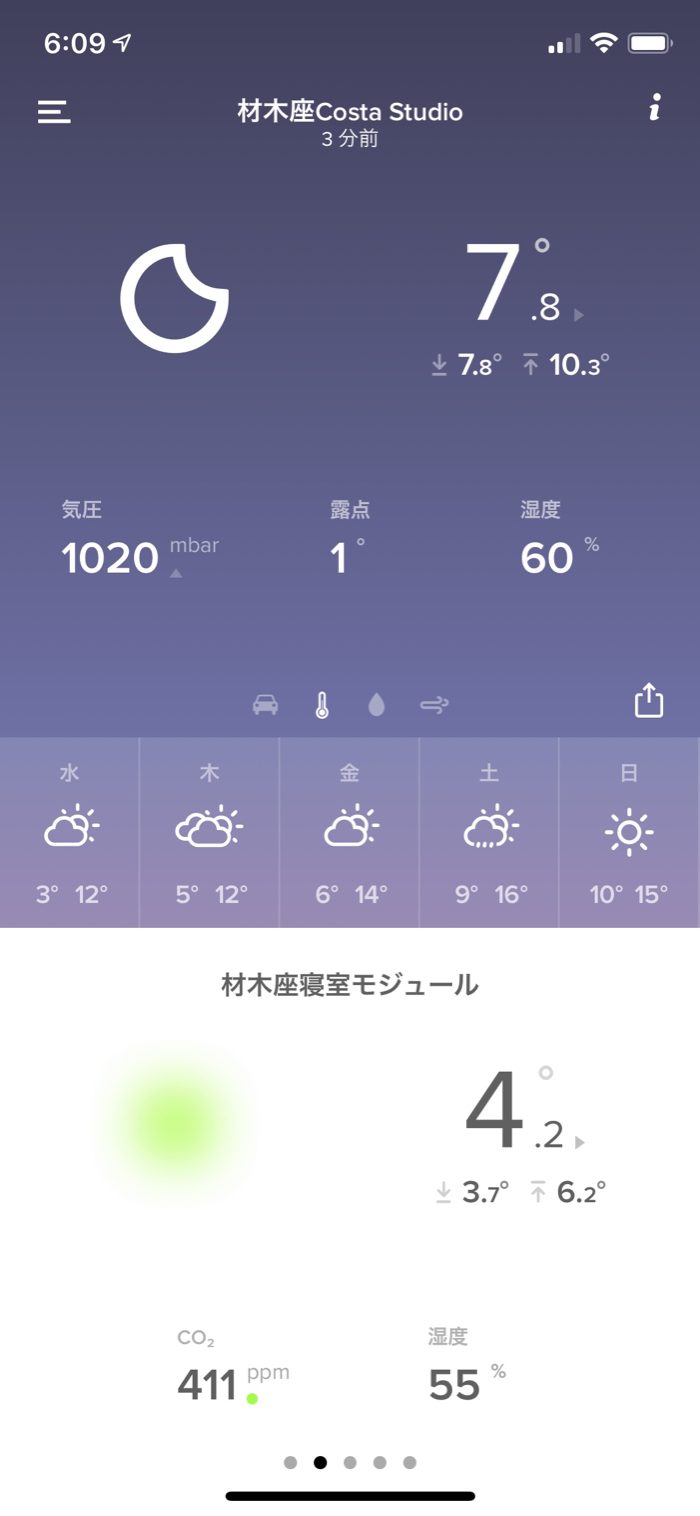Share the outdoor weather data
Image resolution: width=700 pixels, height=1516 pixels.
(649, 700)
